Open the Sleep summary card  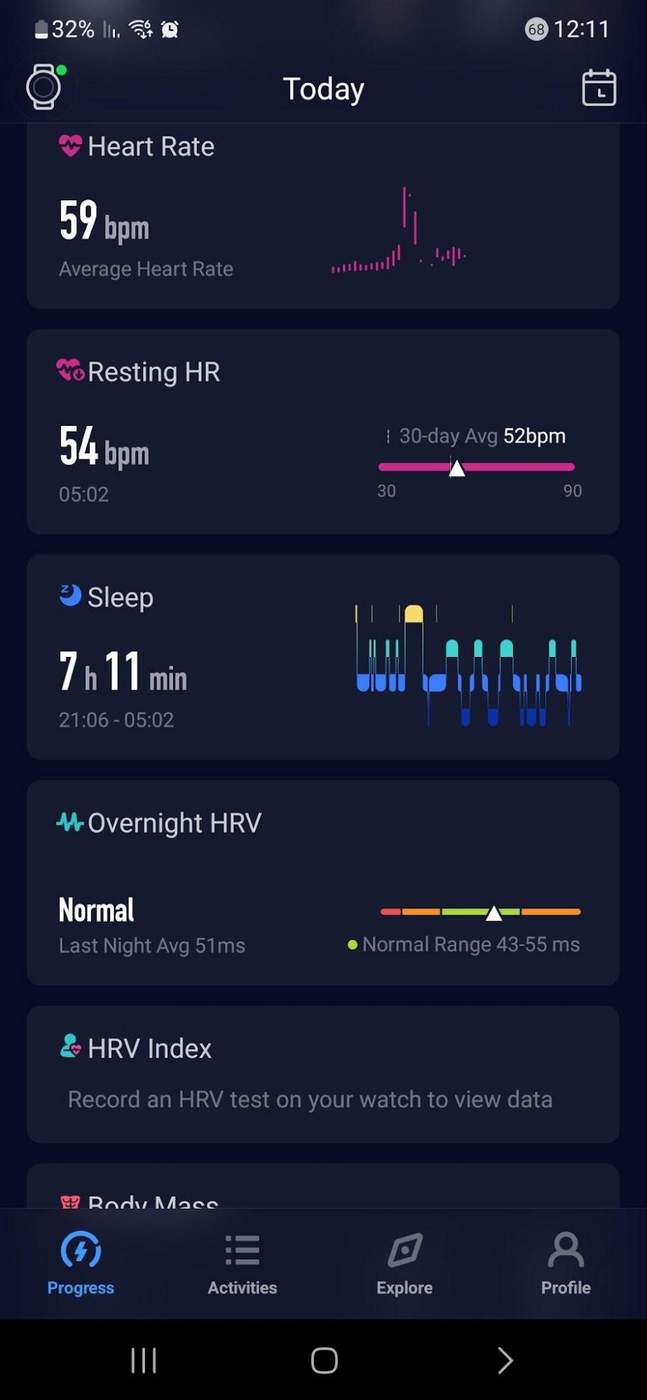323,657
